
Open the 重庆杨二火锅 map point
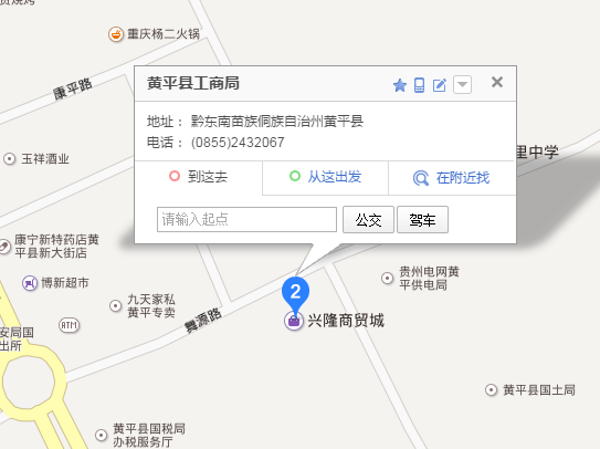[x=162, y=35]
